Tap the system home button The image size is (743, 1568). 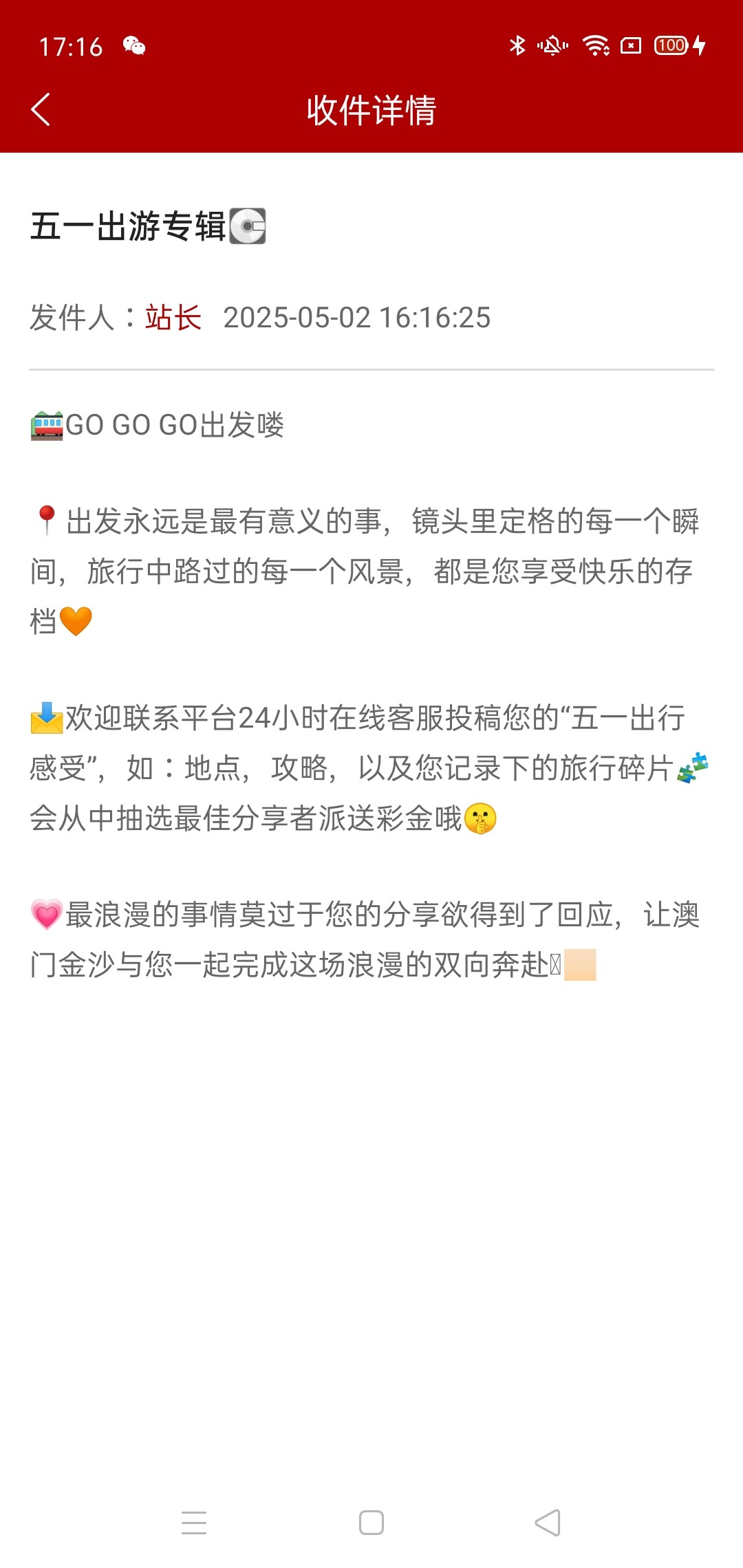point(371,1523)
